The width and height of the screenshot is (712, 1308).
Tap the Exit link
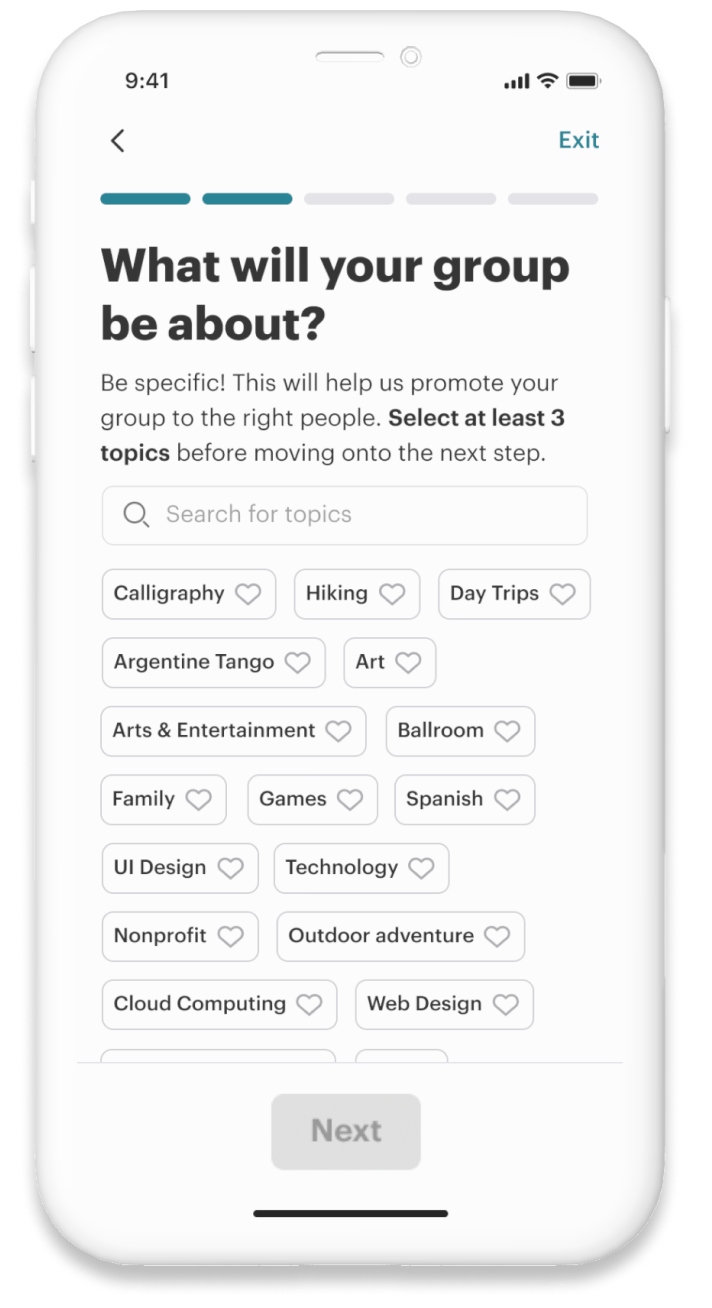(578, 140)
